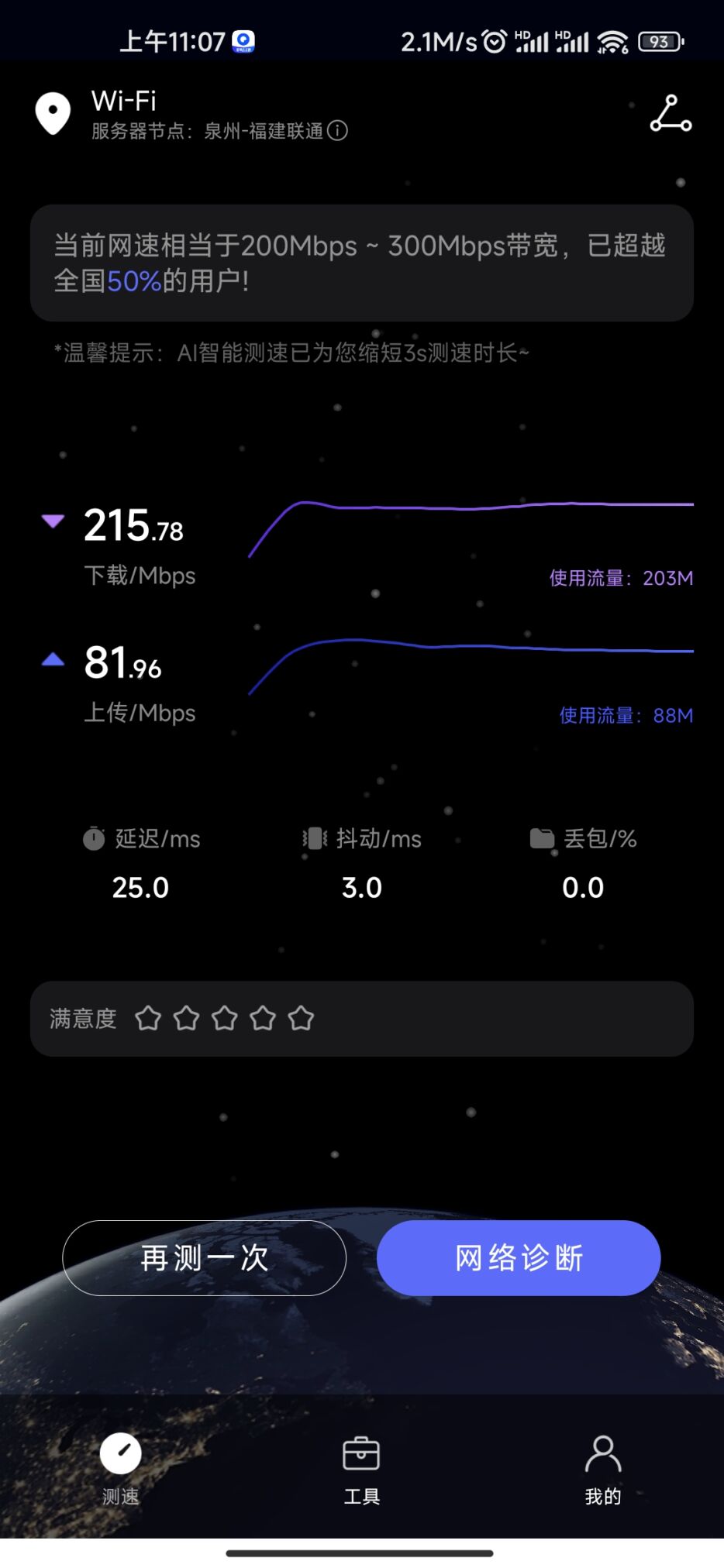724x1568 pixels.
Task: Click the packet loss folder icon
Action: (543, 837)
